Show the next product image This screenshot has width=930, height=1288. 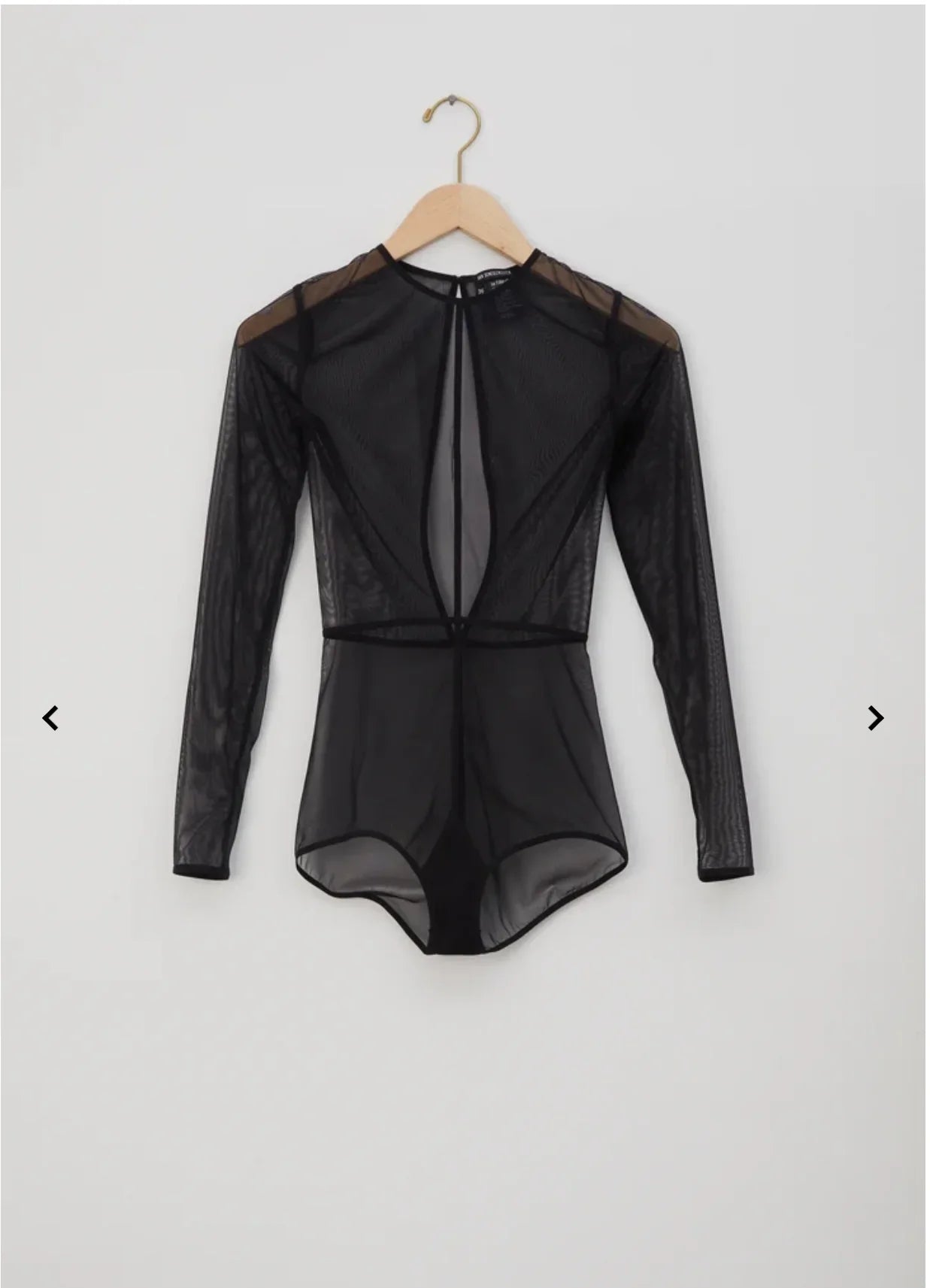click(x=875, y=718)
